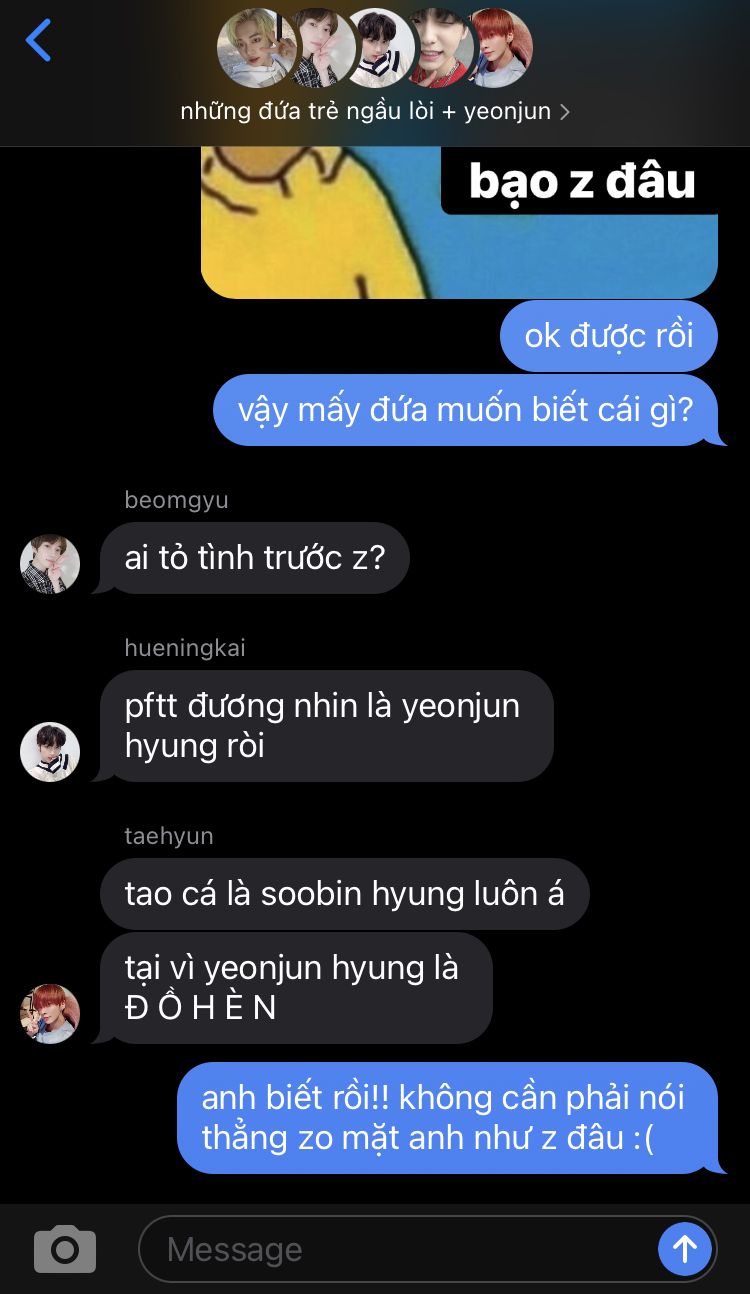
Task: Open the 'bạo z đâu' image attachment
Action: 459,222
